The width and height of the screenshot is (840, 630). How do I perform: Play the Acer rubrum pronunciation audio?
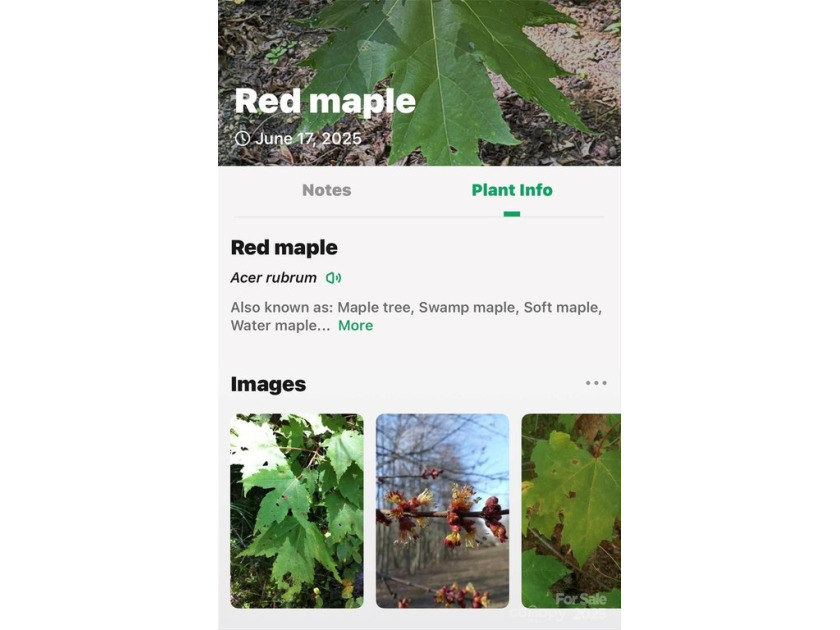[334, 278]
